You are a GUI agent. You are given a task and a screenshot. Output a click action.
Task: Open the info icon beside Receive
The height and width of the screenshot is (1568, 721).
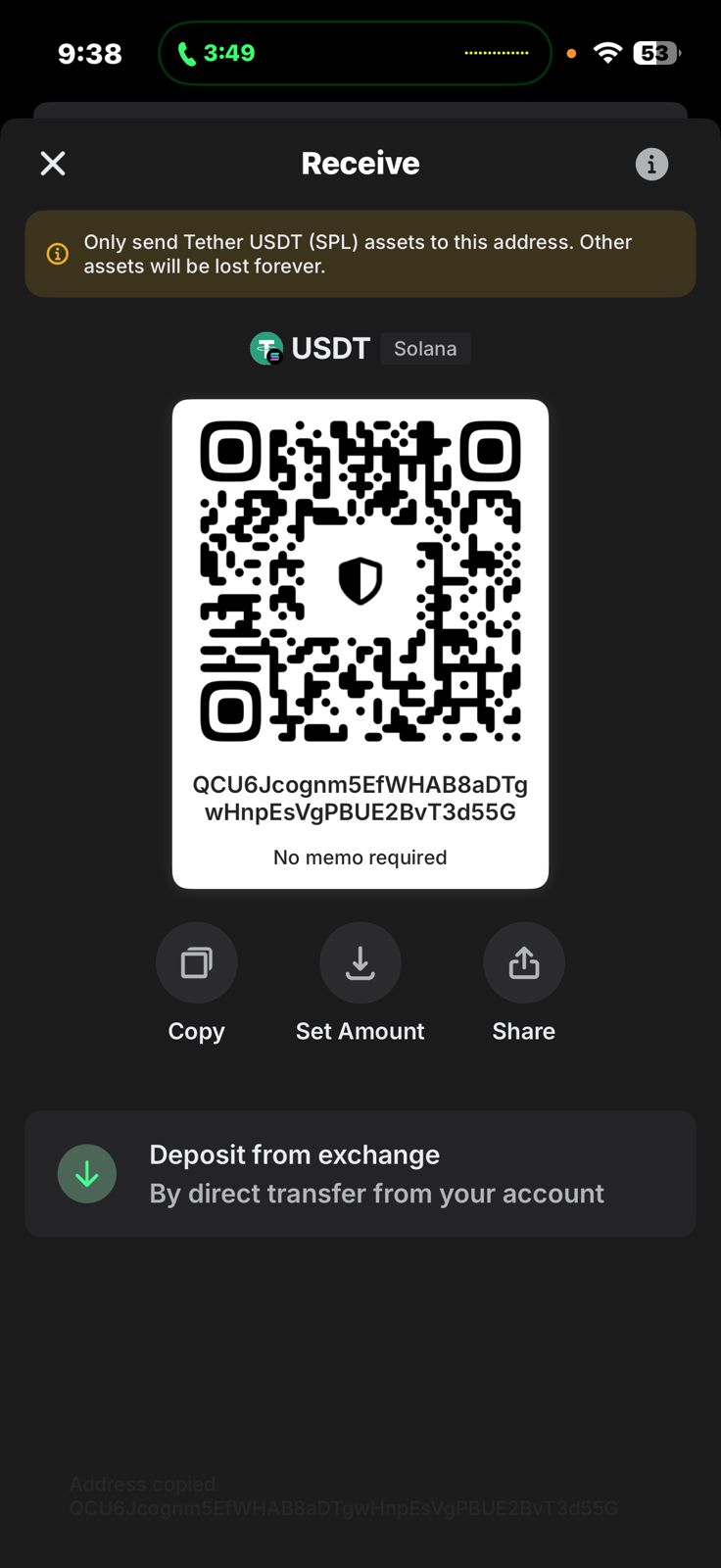[651, 164]
